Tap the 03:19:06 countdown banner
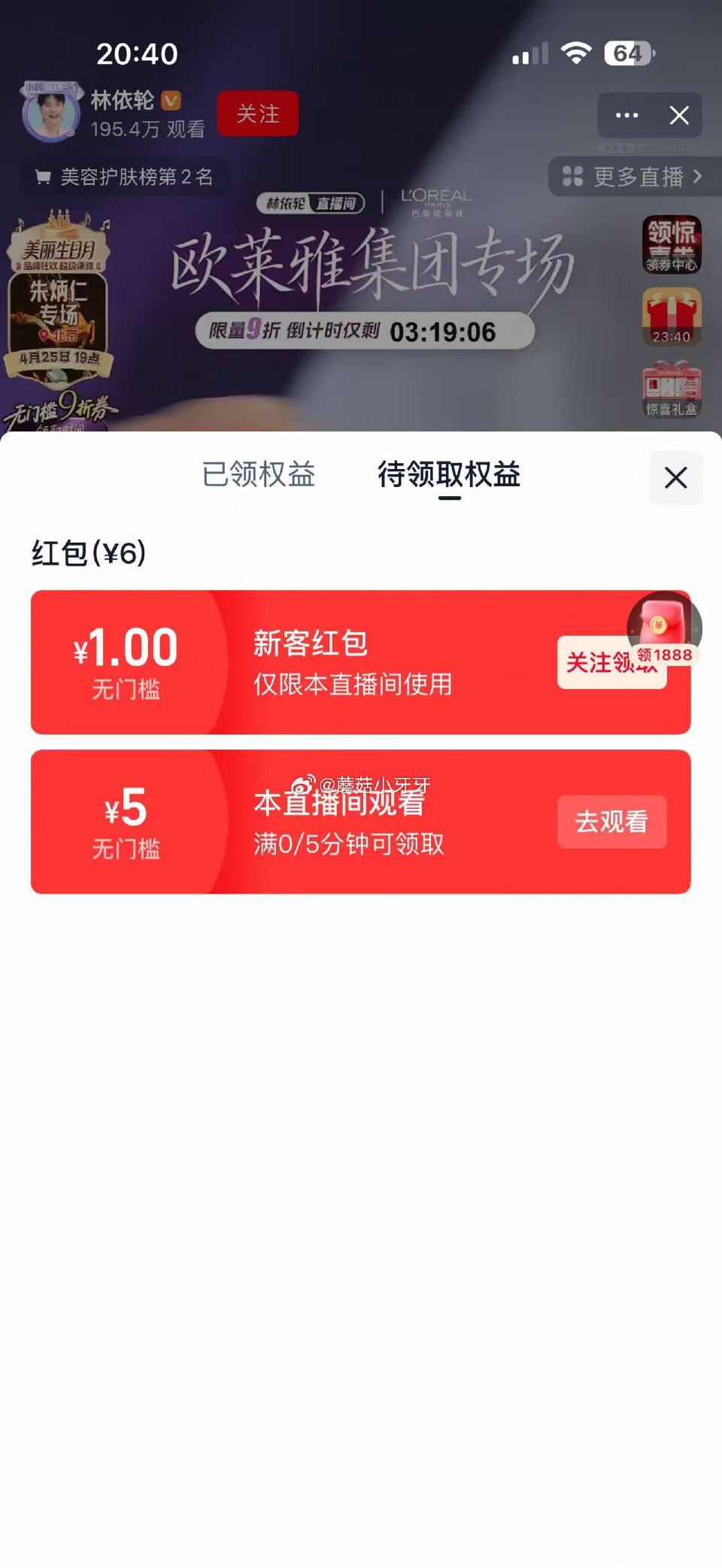The height and width of the screenshot is (1568, 722). click(x=361, y=328)
